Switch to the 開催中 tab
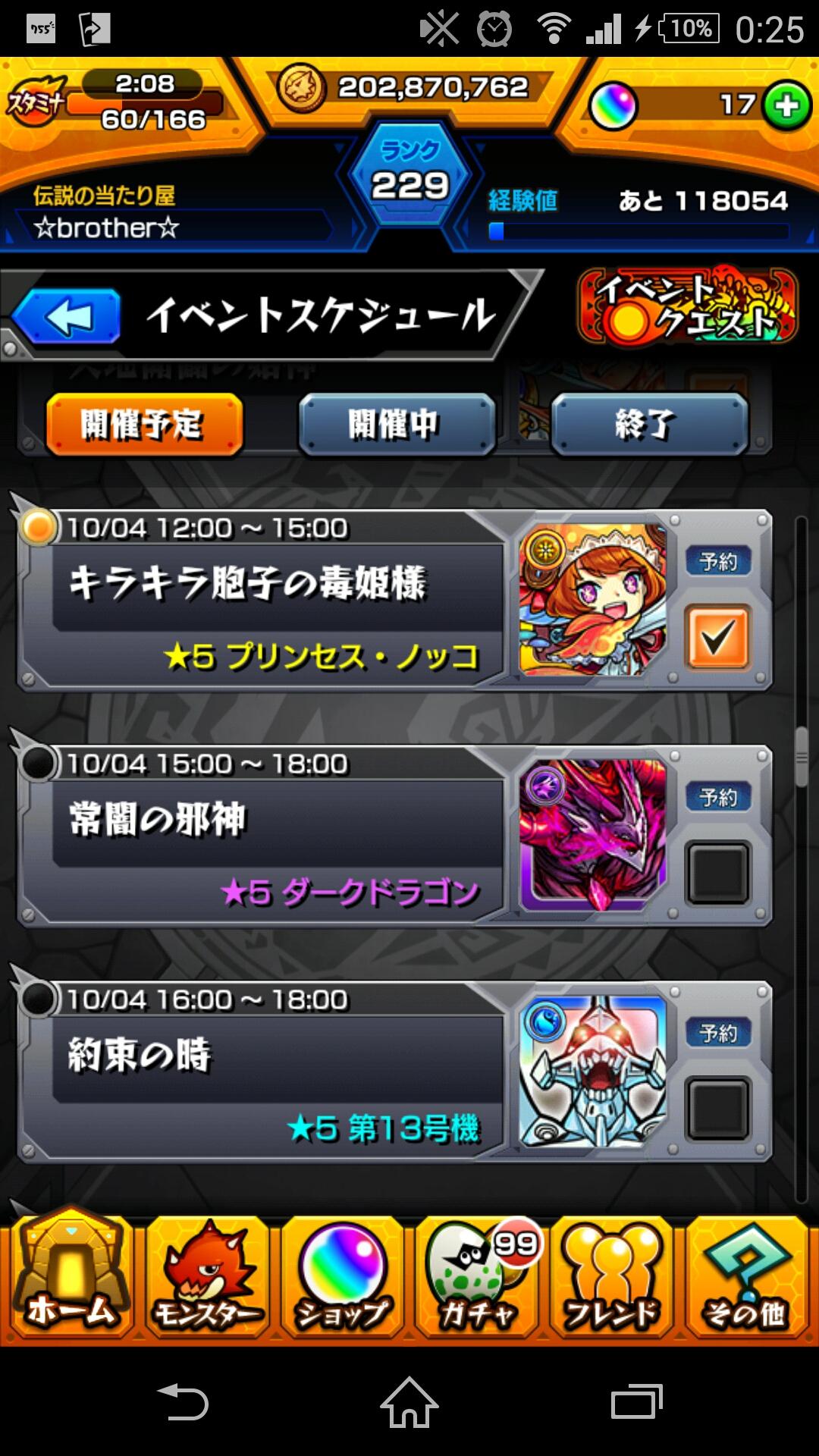 click(397, 425)
